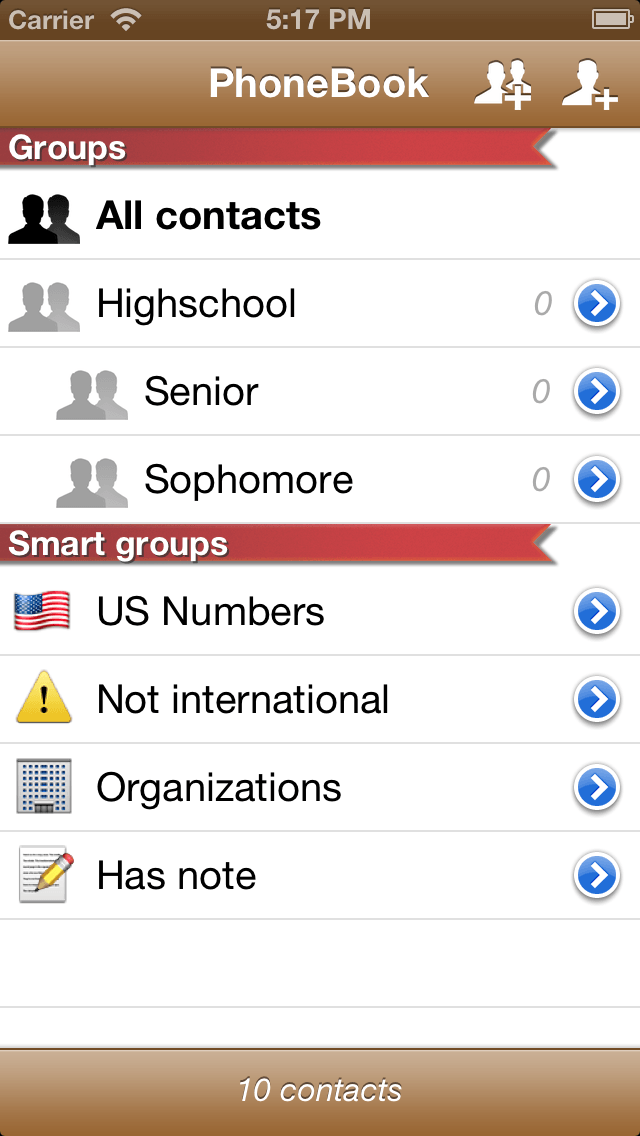Image resolution: width=640 pixels, height=1136 pixels.
Task: Show details for Senior group
Action: (x=597, y=392)
